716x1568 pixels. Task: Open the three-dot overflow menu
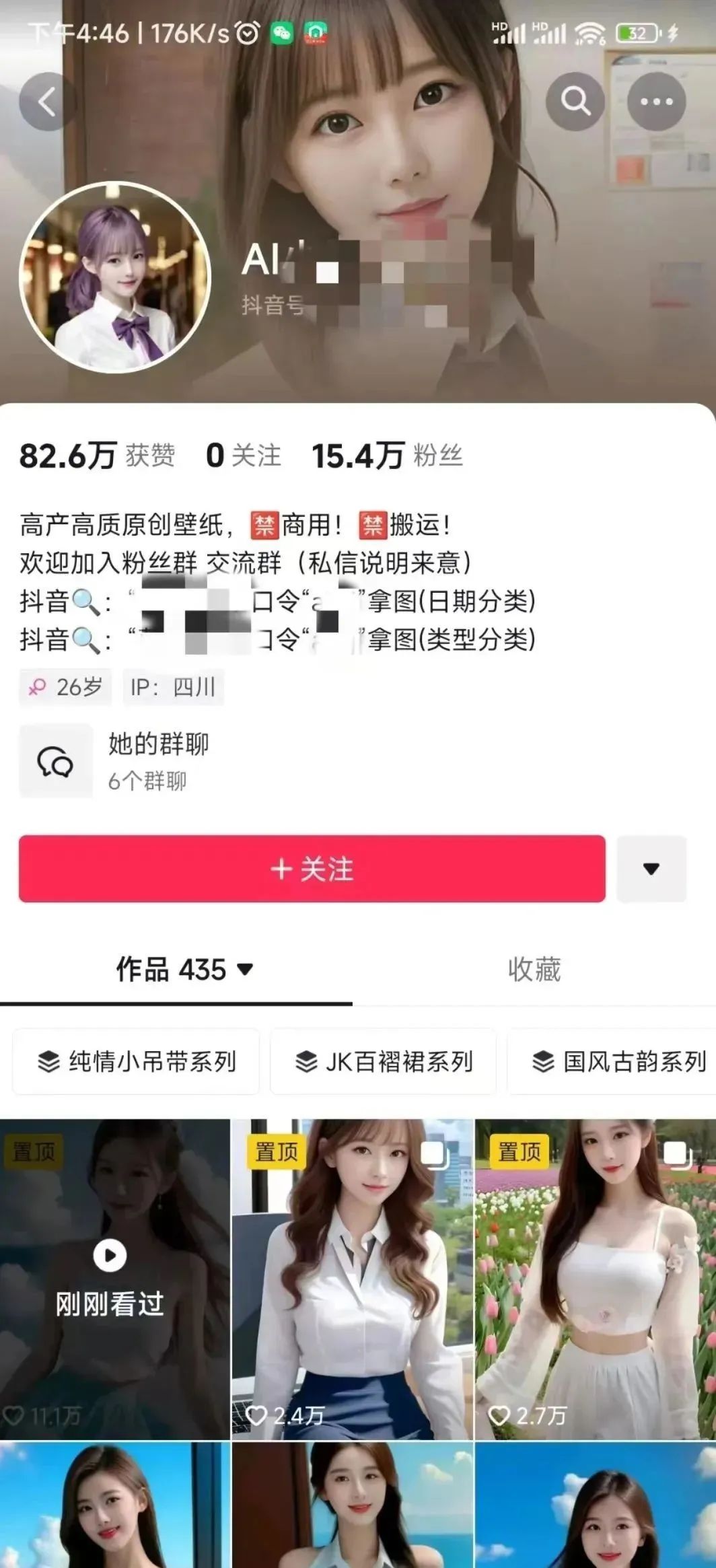click(x=656, y=102)
